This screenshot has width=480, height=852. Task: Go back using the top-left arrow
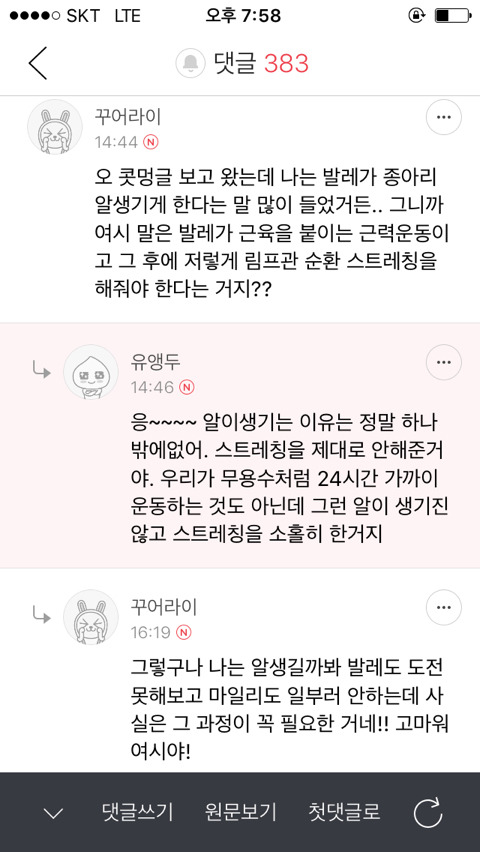point(38,64)
